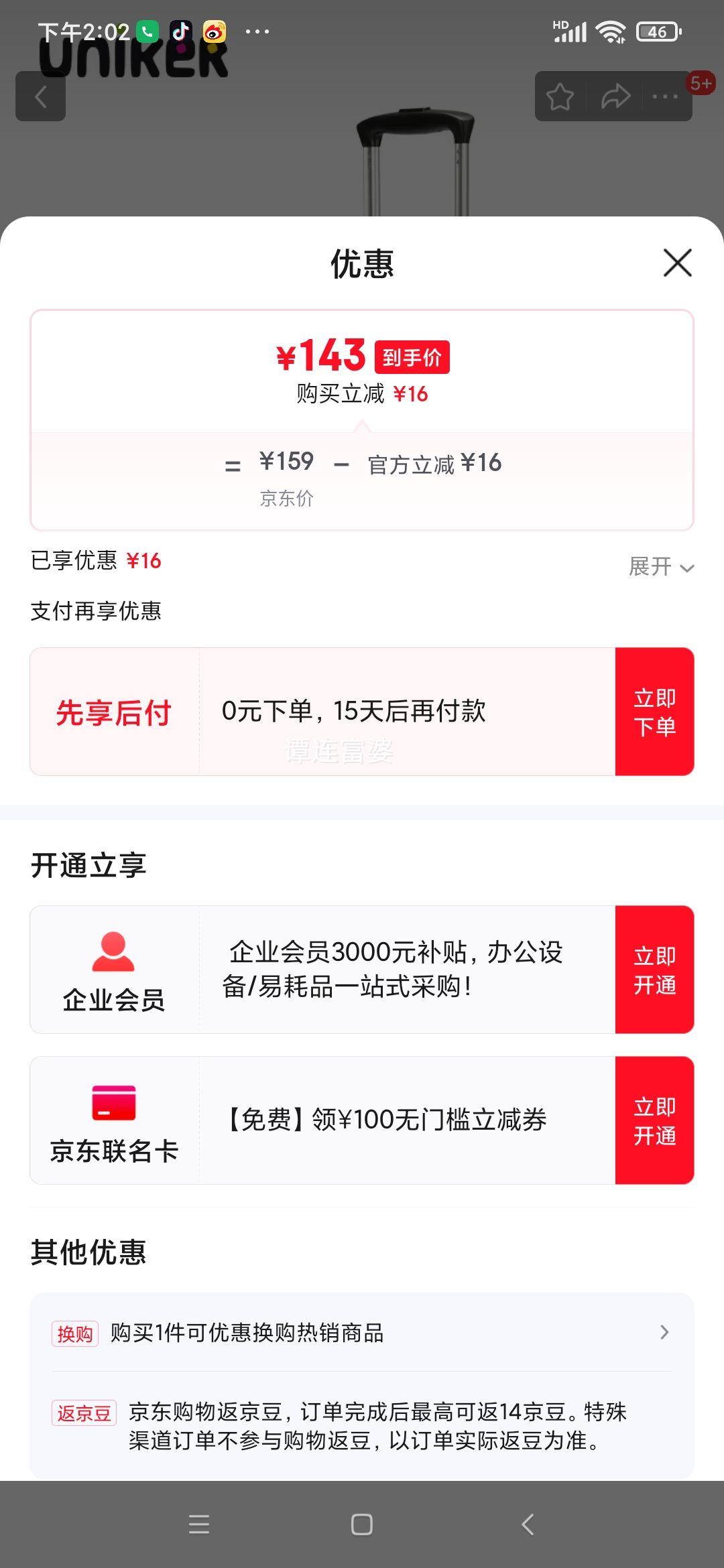Viewport: 724px width, 1568px height.
Task: Open the 换购 hot products offer row
Action: tap(362, 1333)
